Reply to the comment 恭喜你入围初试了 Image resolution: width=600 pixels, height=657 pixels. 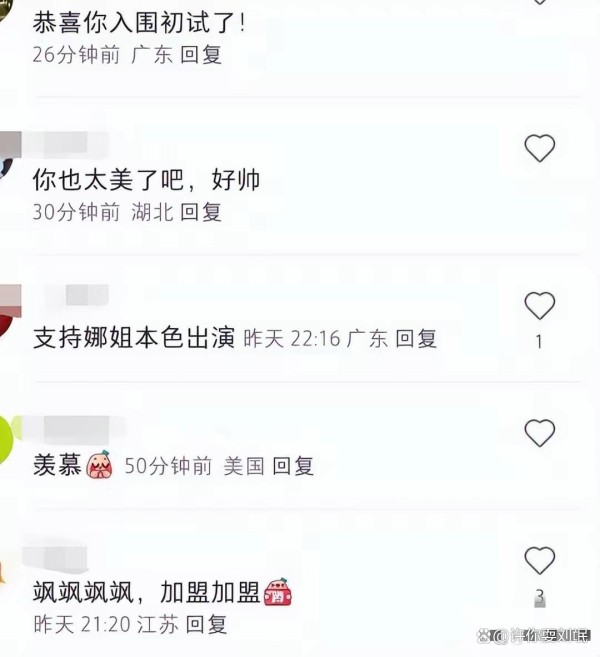coord(200,54)
